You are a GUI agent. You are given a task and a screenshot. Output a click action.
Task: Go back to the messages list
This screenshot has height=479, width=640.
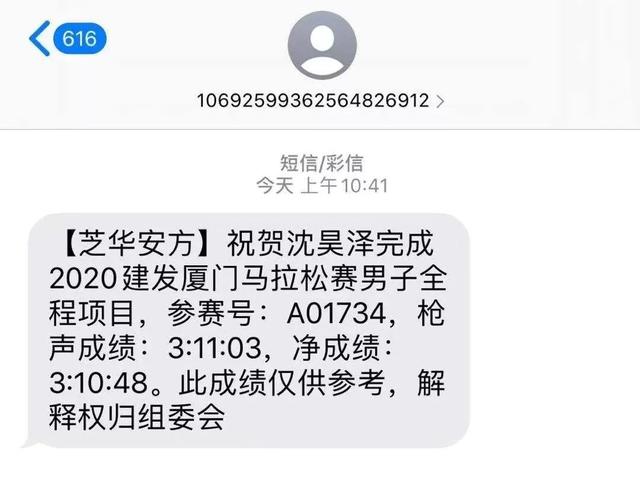coord(66,41)
